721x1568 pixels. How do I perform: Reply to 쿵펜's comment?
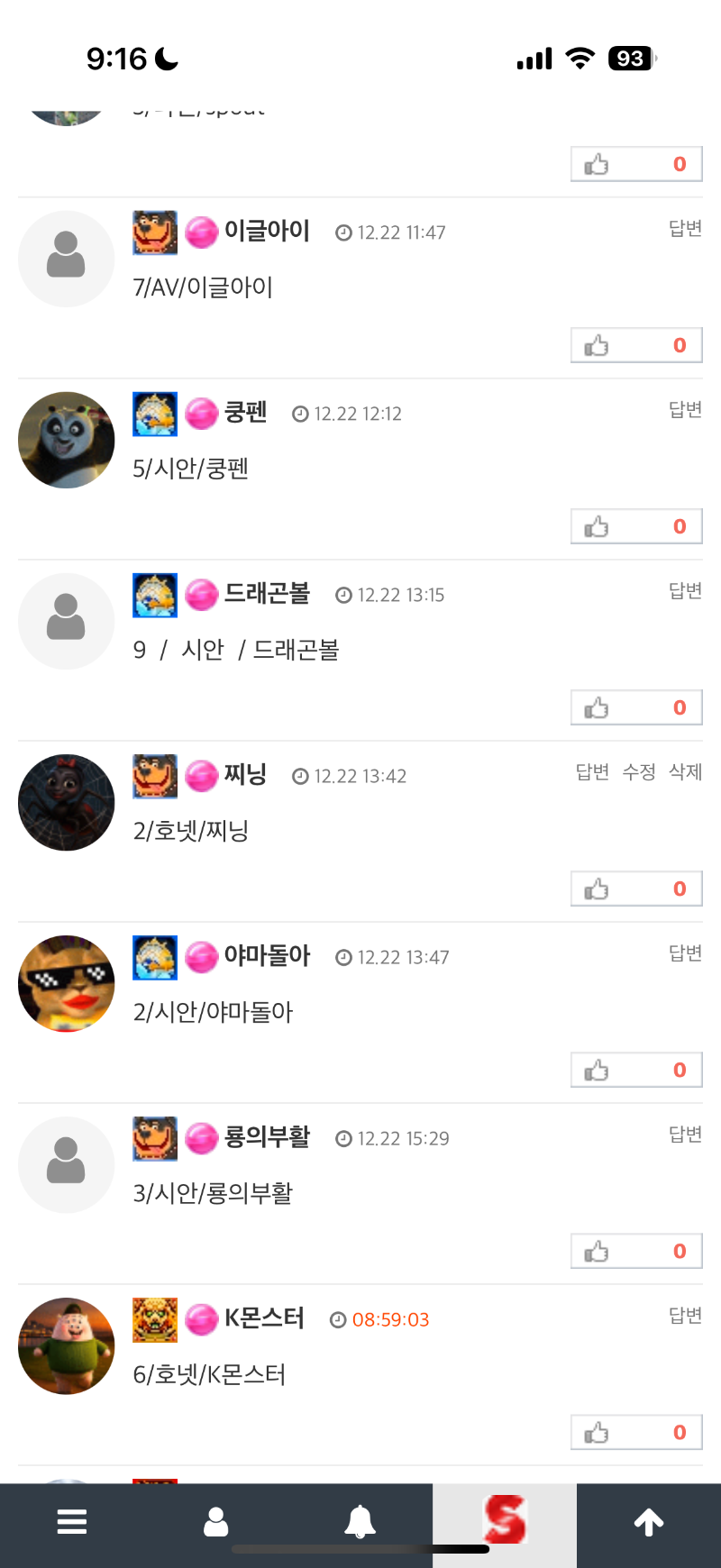(x=685, y=410)
